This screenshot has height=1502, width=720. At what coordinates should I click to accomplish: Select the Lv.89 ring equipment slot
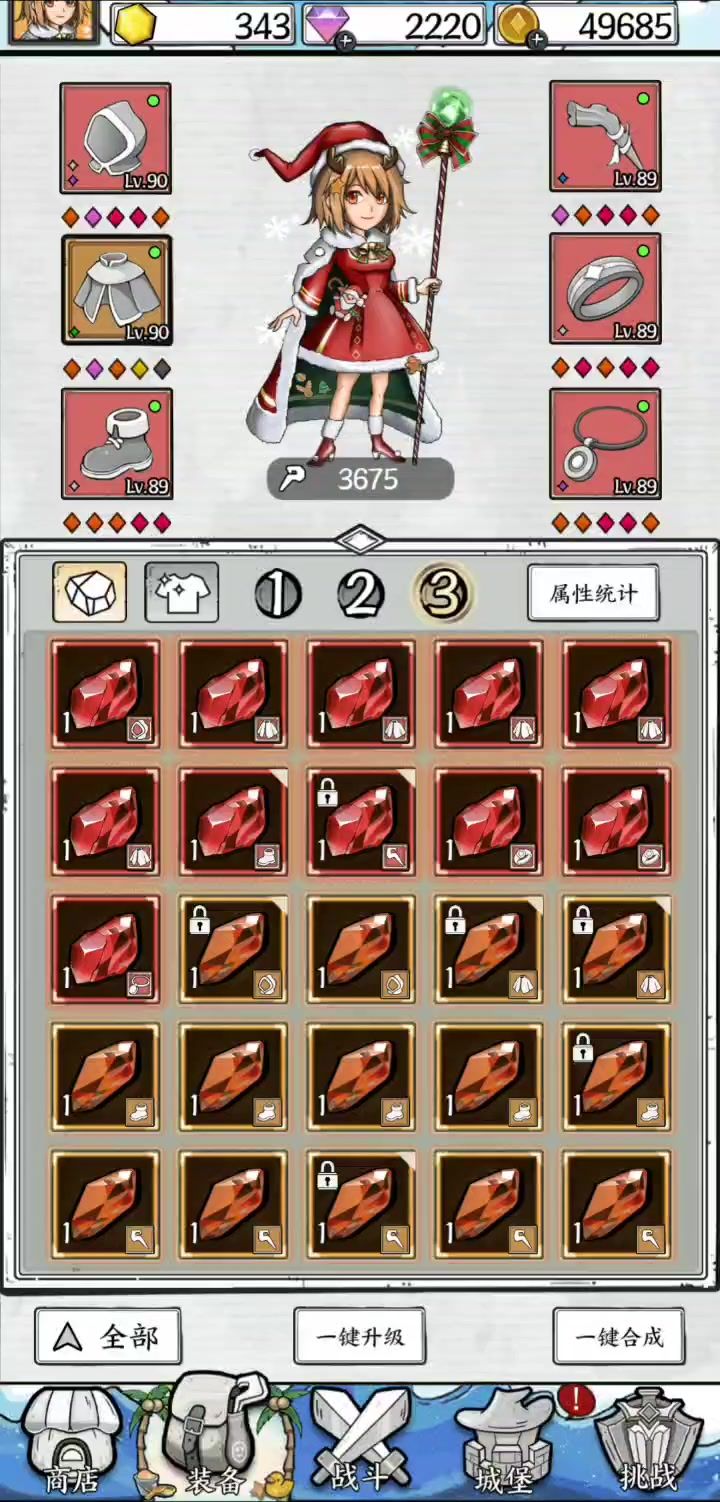point(604,290)
